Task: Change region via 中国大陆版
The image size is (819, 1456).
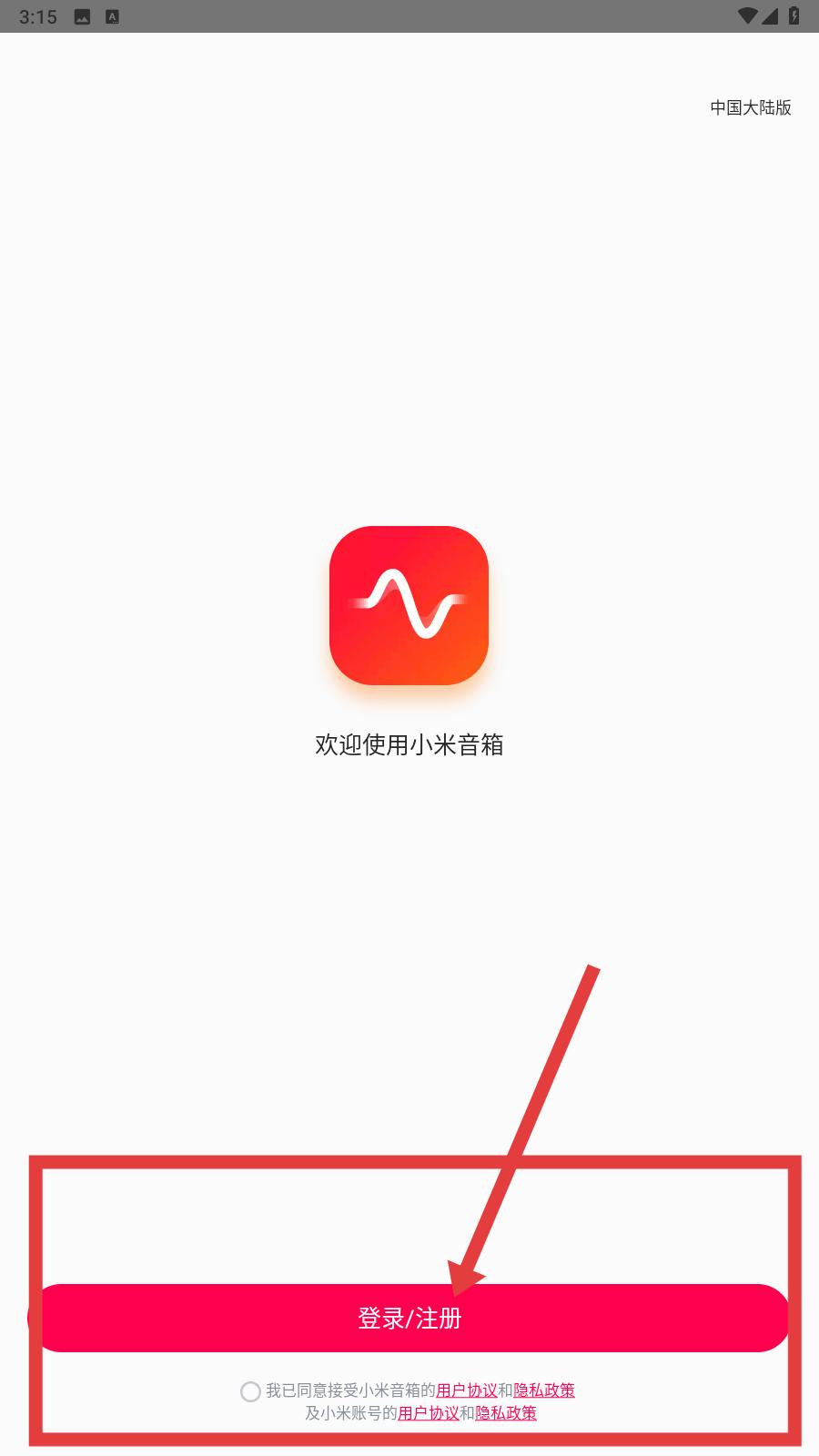Action: pyautogui.click(x=751, y=107)
